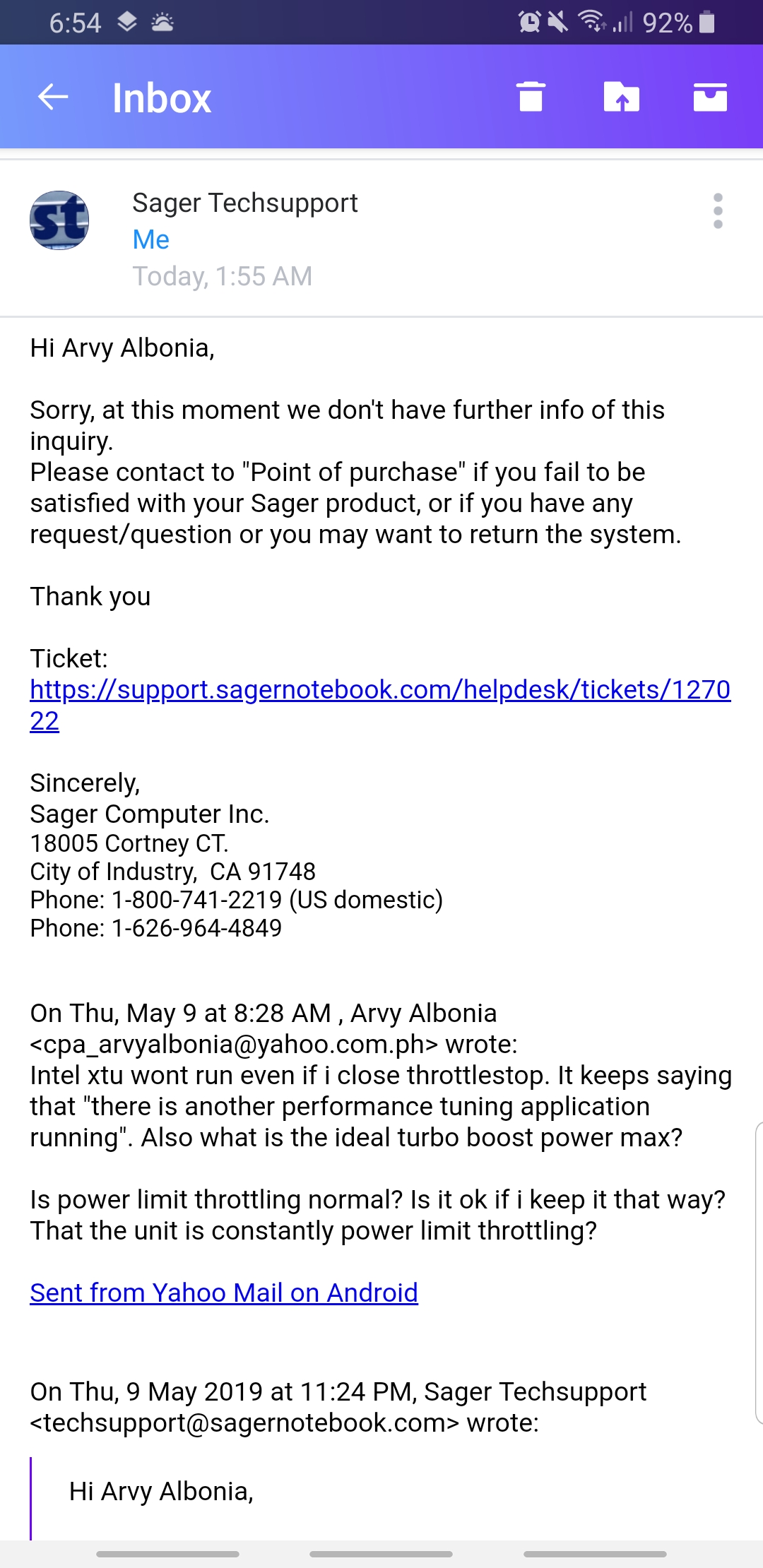
Task: View the Sager Techsupport sender avatar
Action: click(x=59, y=220)
